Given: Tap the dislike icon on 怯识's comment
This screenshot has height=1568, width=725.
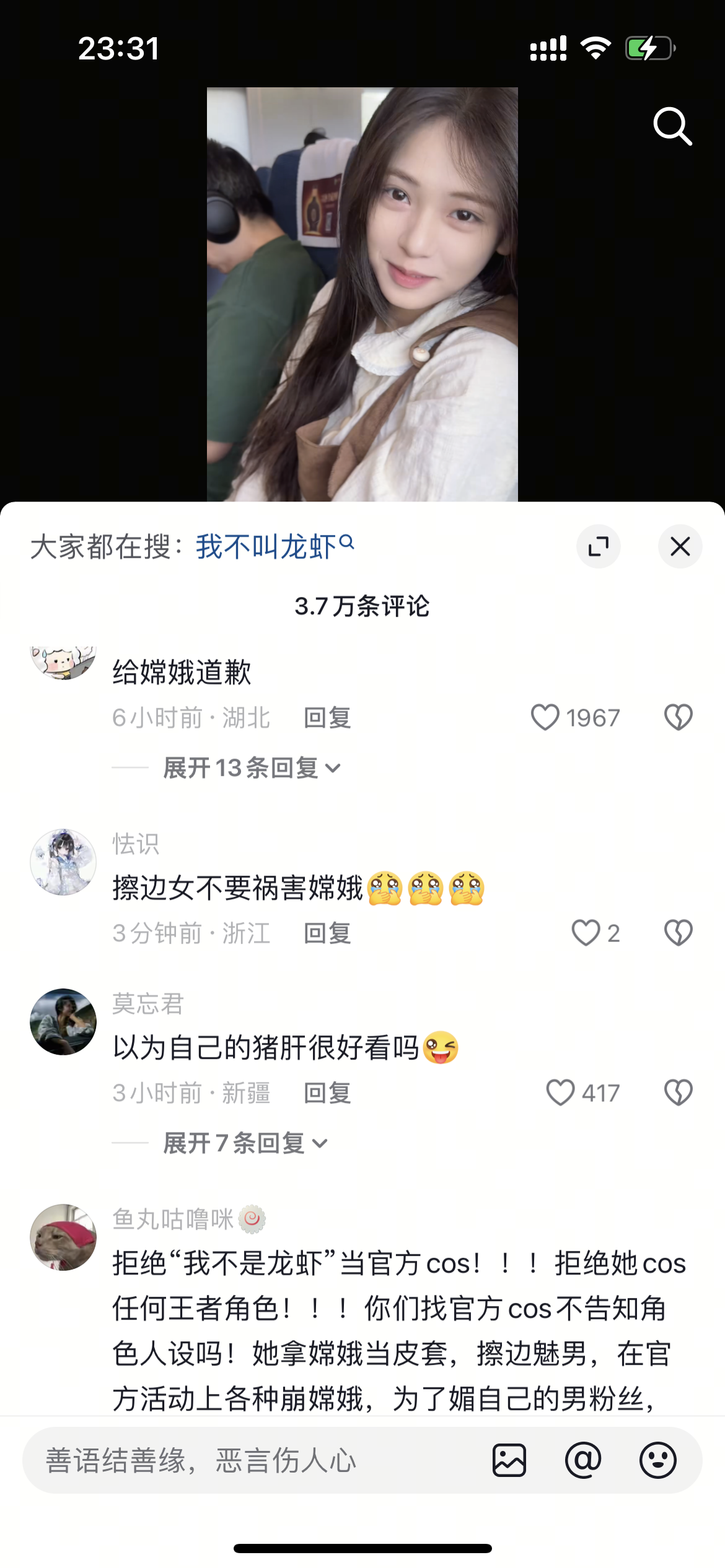Looking at the screenshot, I should 678,933.
